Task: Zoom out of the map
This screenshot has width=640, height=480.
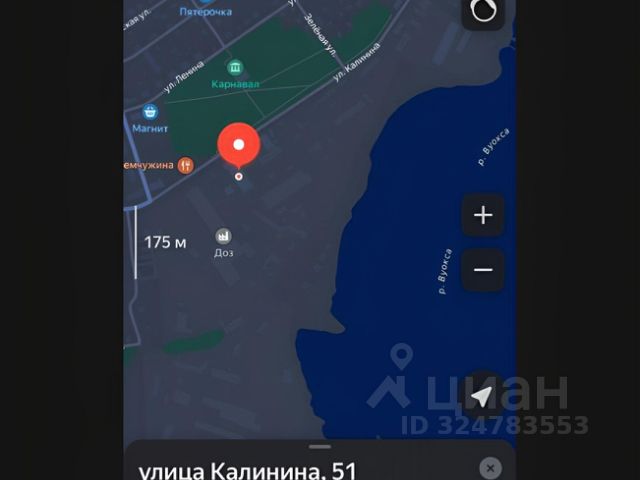Action: pos(483,270)
